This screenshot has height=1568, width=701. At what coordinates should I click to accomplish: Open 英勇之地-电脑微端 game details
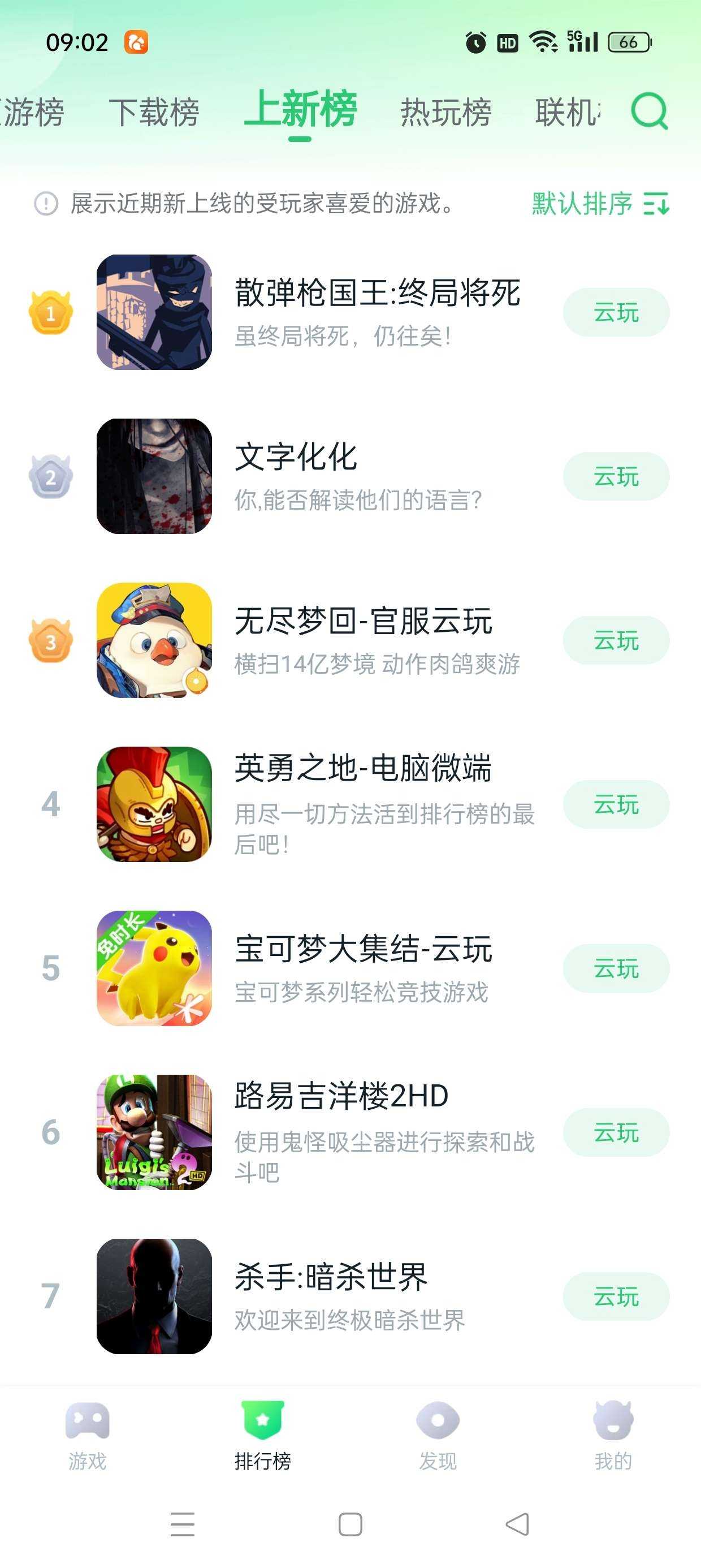pyautogui.click(x=363, y=768)
